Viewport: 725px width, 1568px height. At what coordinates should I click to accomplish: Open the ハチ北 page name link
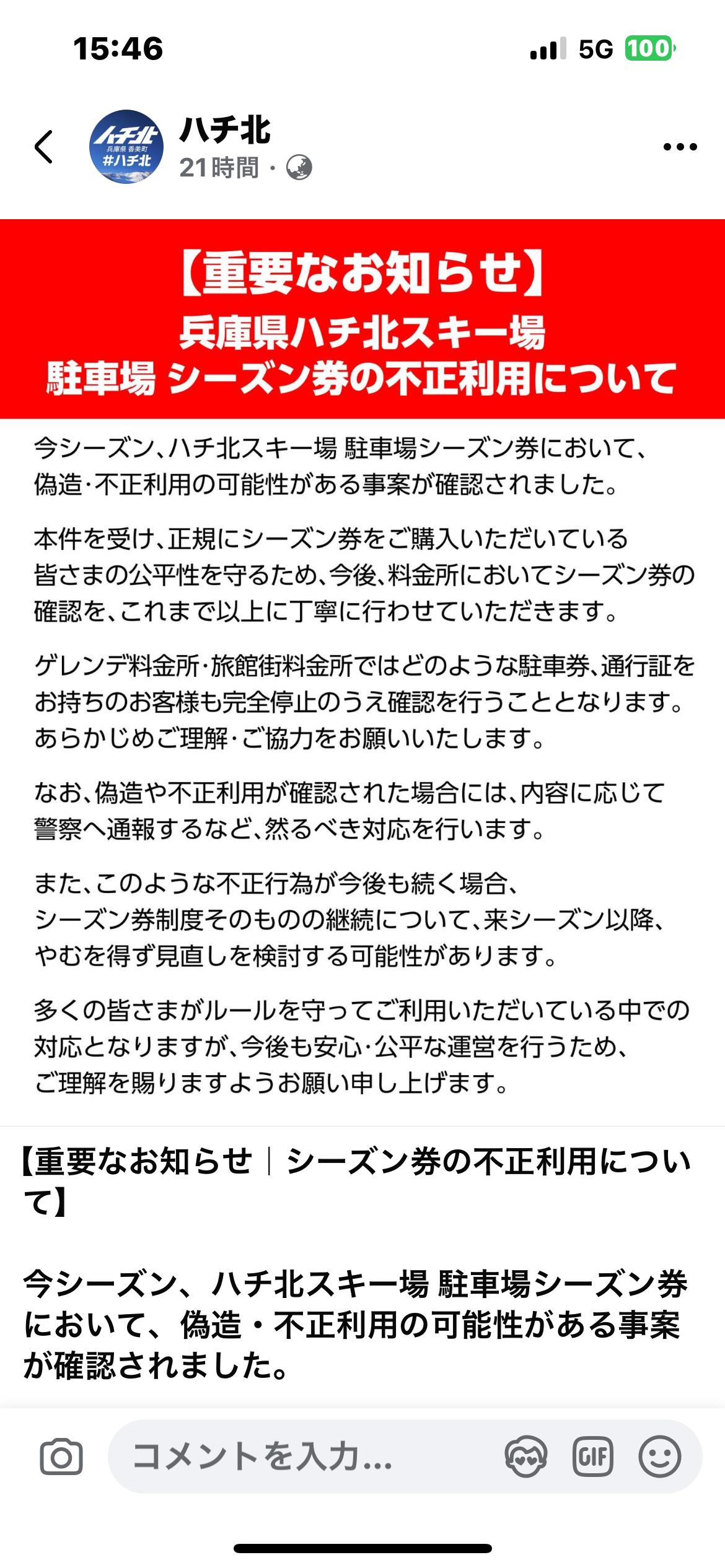point(225,131)
